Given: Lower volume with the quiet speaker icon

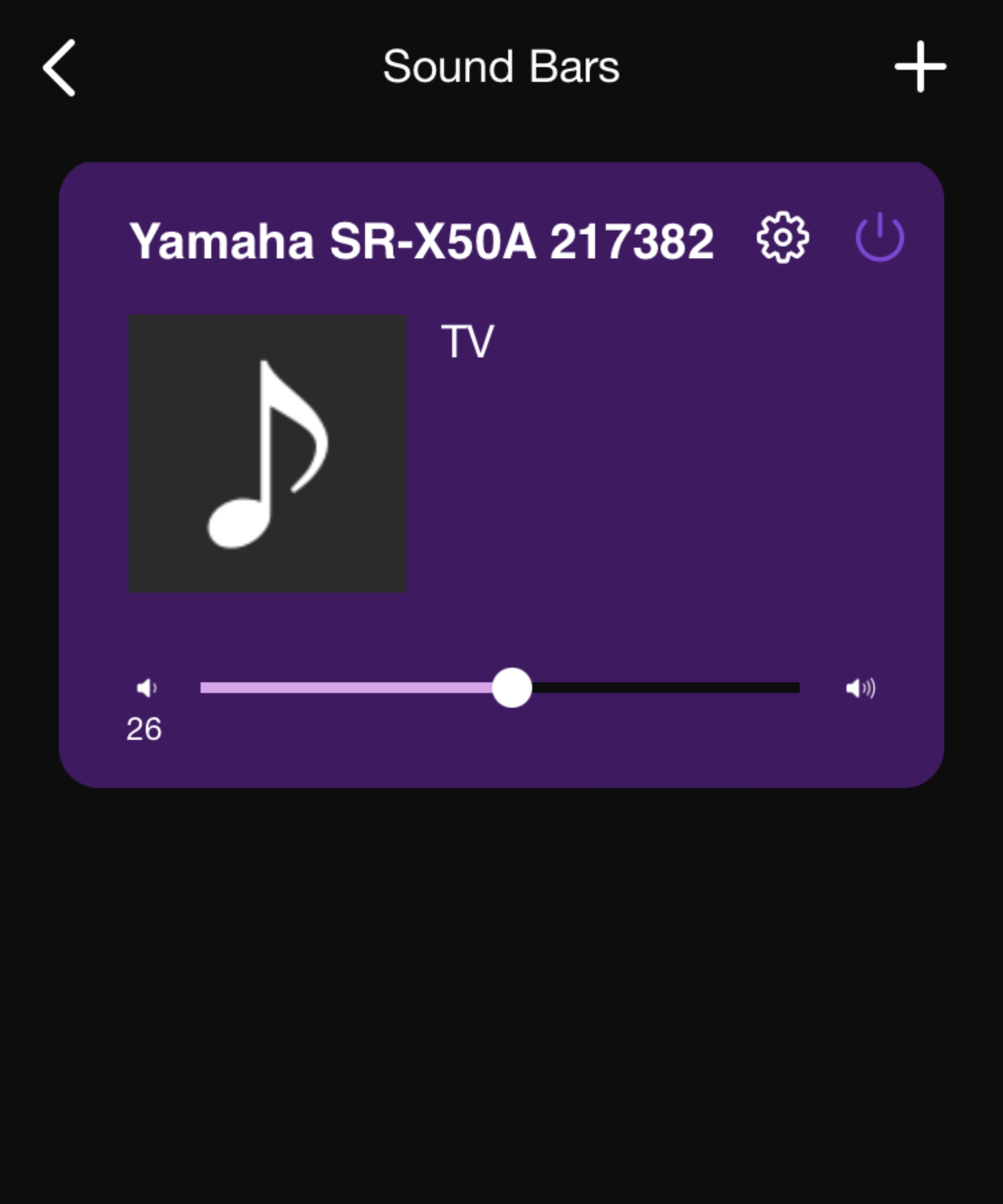Looking at the screenshot, I should coord(146,687).
